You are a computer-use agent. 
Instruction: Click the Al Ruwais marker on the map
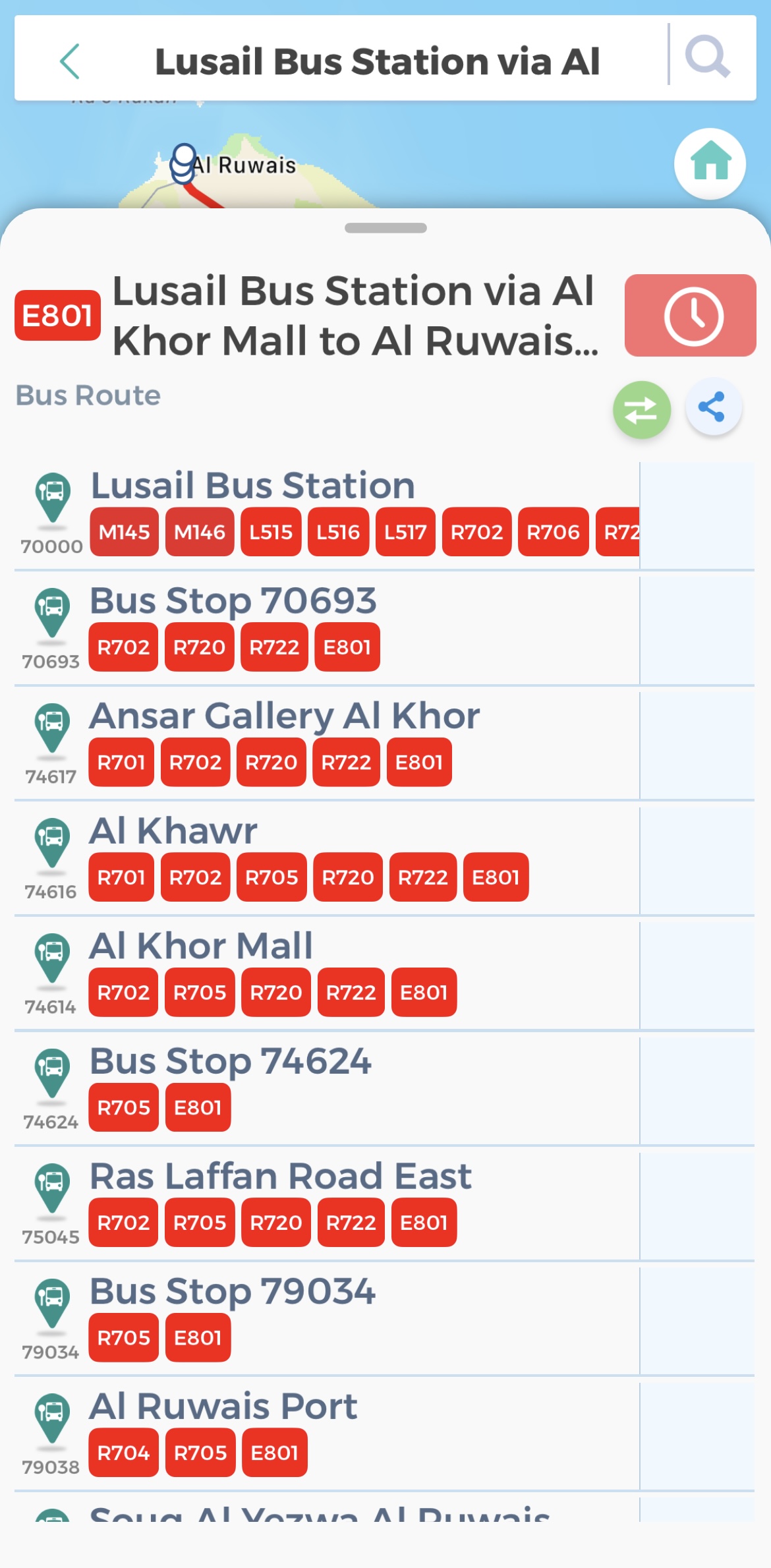click(x=183, y=163)
